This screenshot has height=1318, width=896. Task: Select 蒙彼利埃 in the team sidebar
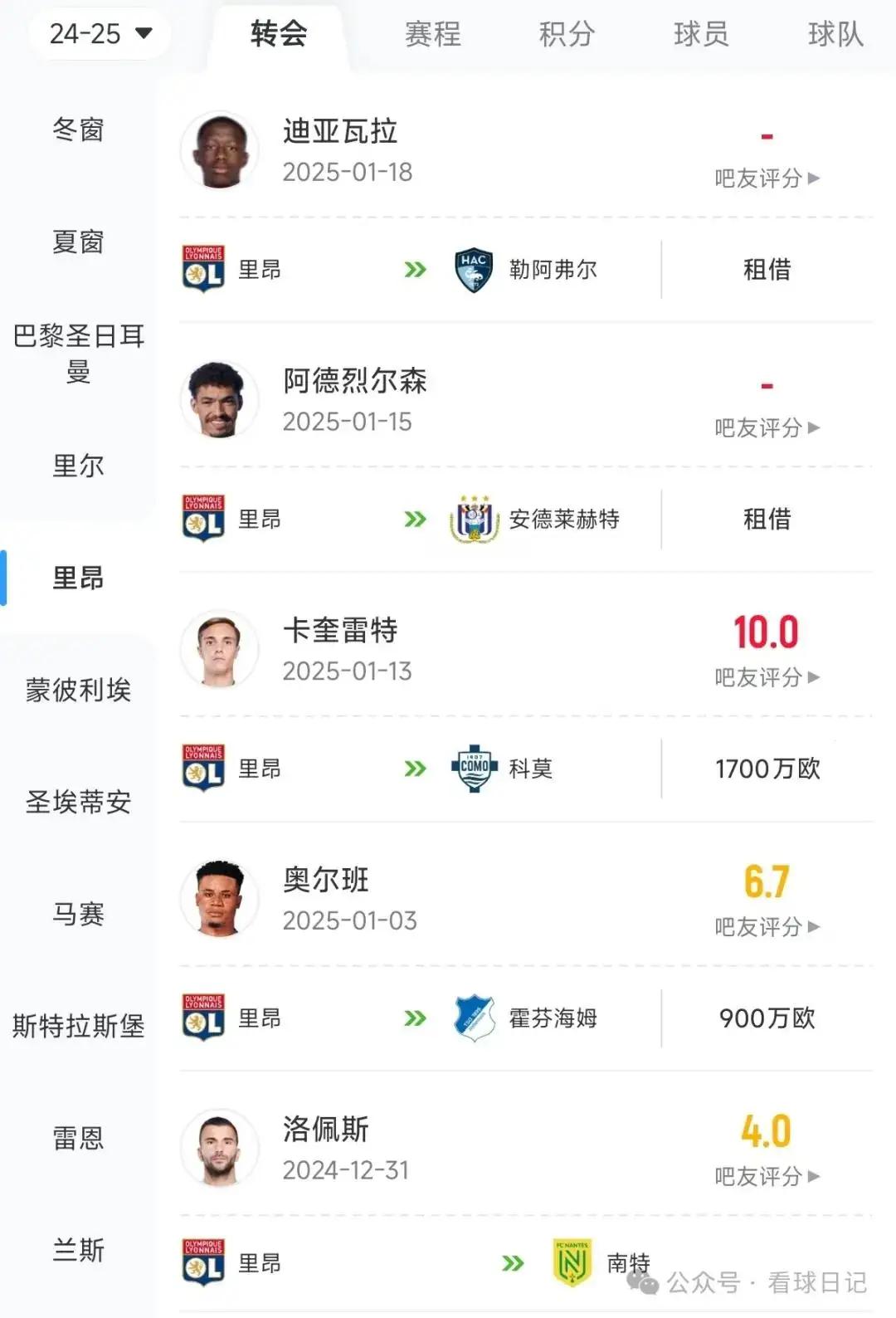pyautogui.click(x=78, y=691)
